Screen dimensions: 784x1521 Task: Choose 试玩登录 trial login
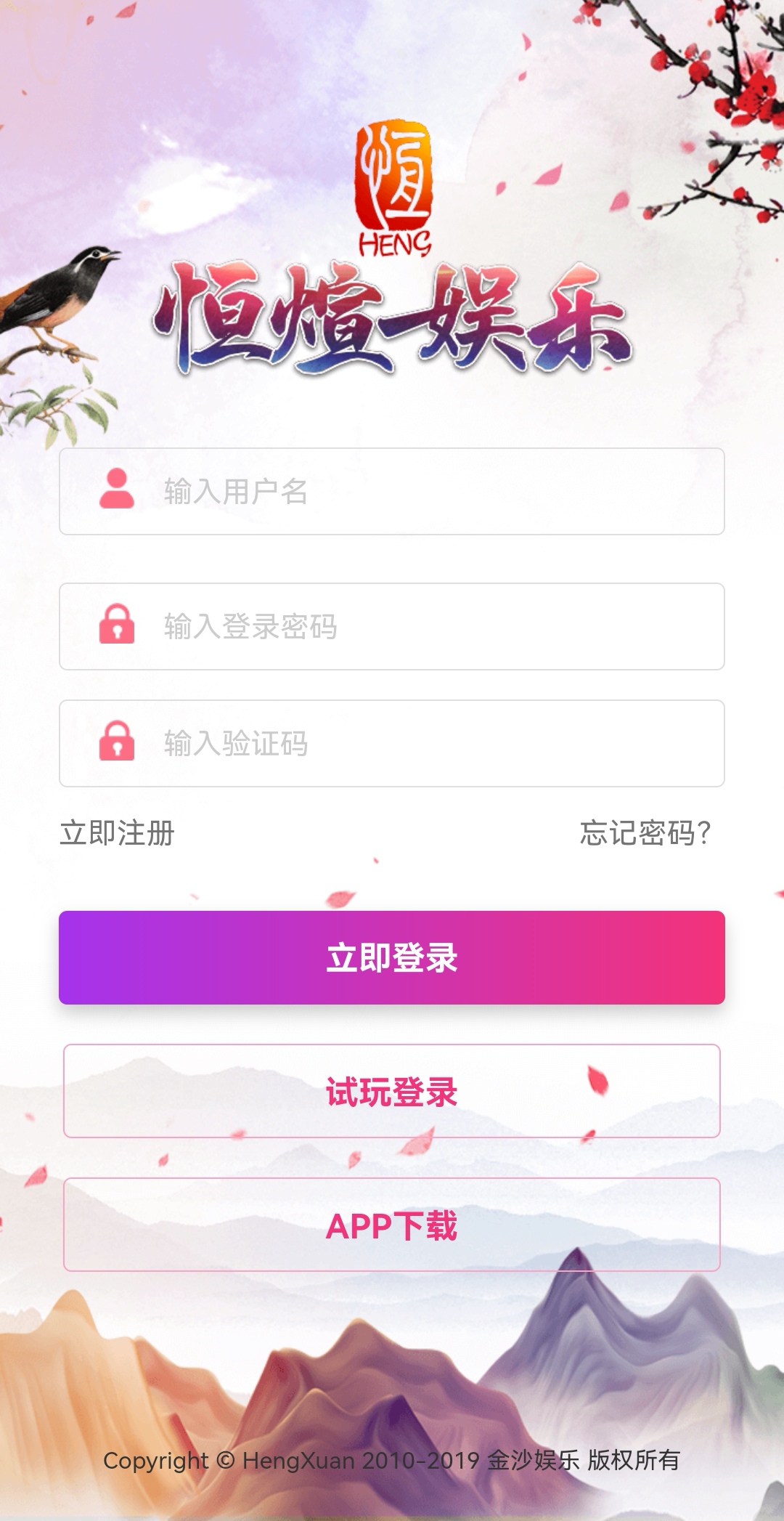click(392, 1091)
